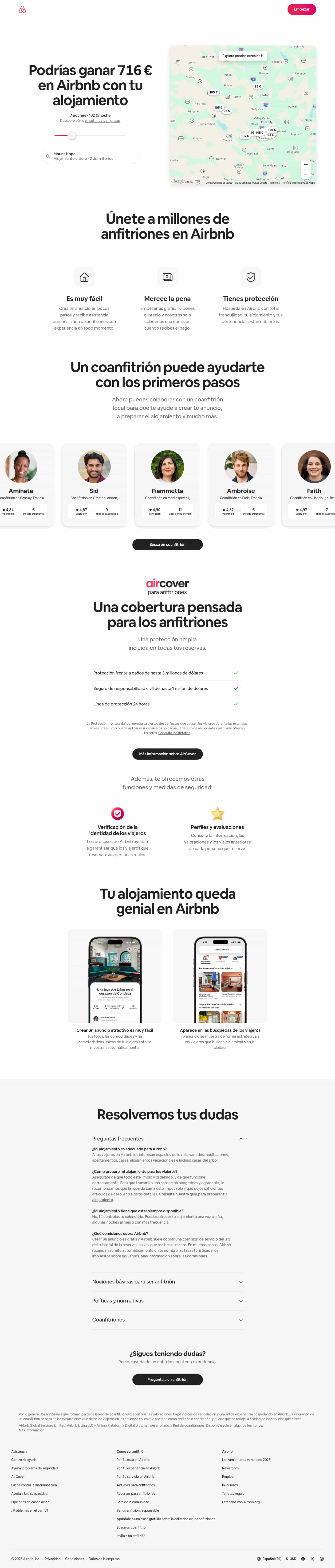
Task: Expand the 'Coanfitriones' FAQ section
Action: point(167,1319)
